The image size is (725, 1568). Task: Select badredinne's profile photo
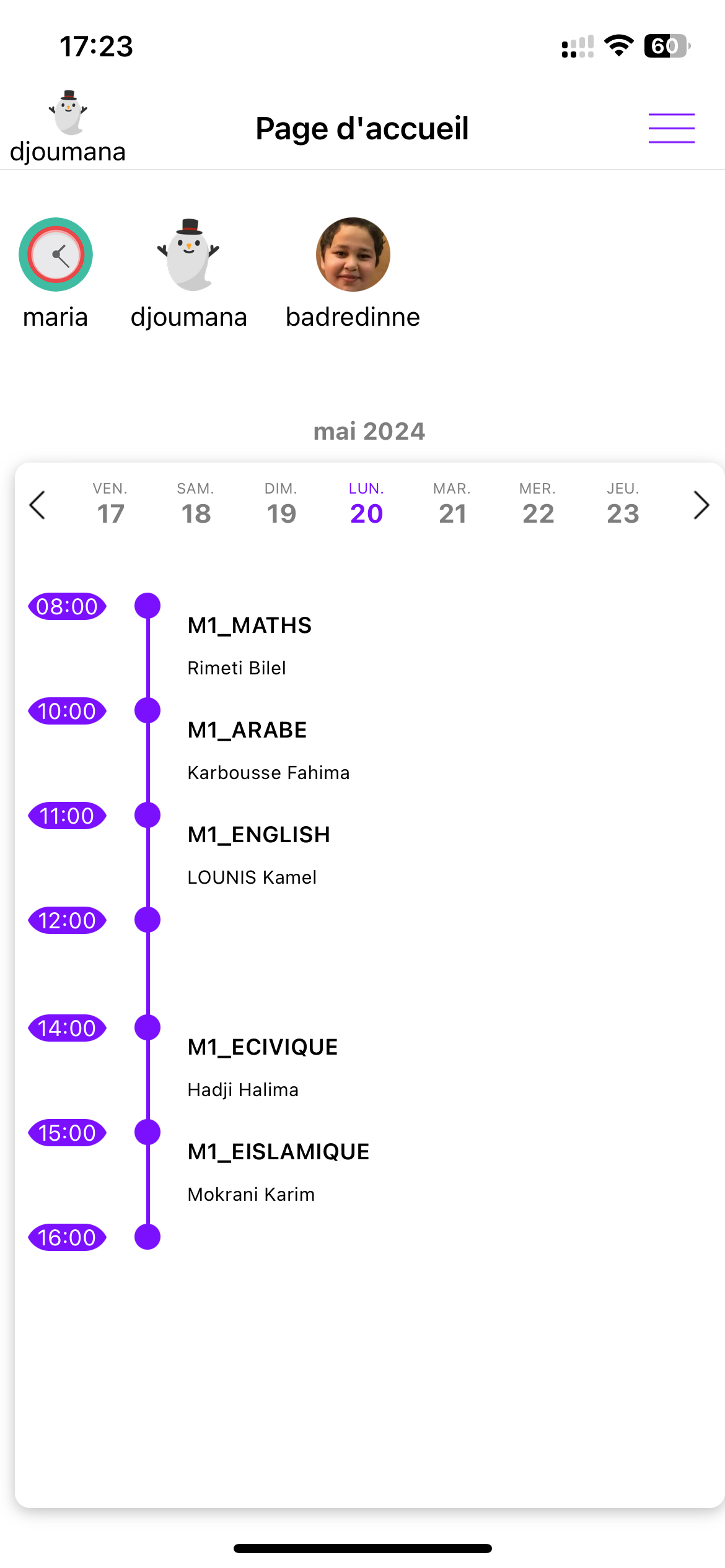[353, 255]
